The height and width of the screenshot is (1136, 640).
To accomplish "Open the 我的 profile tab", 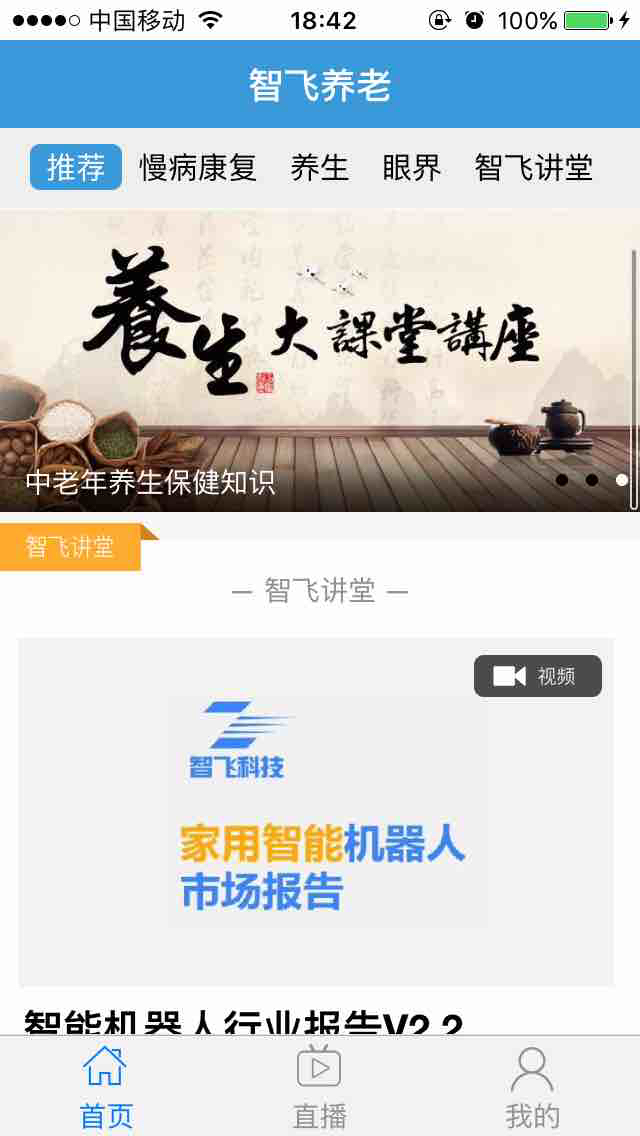I will (532, 1087).
